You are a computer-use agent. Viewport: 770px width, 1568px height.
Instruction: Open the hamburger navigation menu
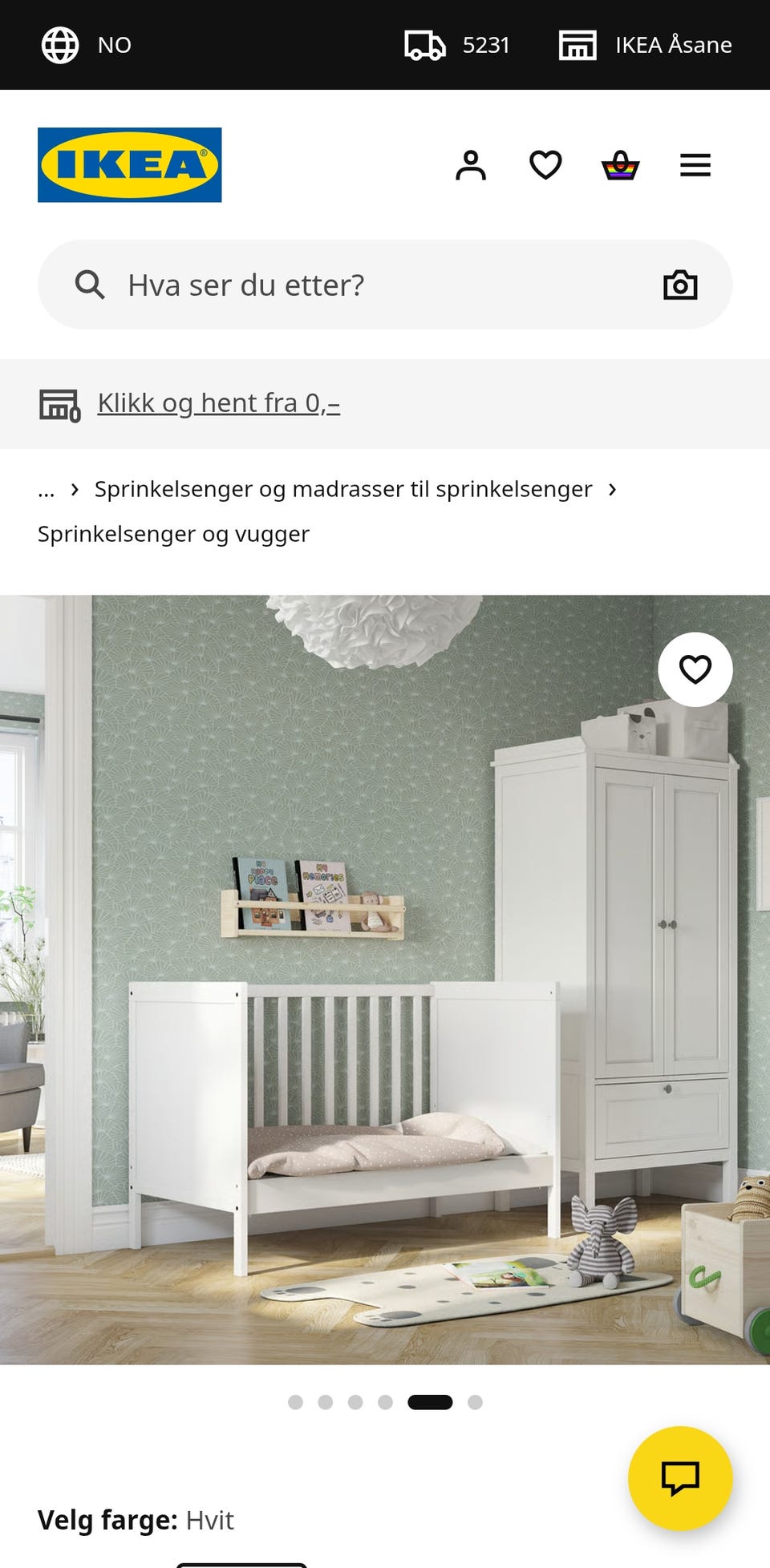pos(695,165)
